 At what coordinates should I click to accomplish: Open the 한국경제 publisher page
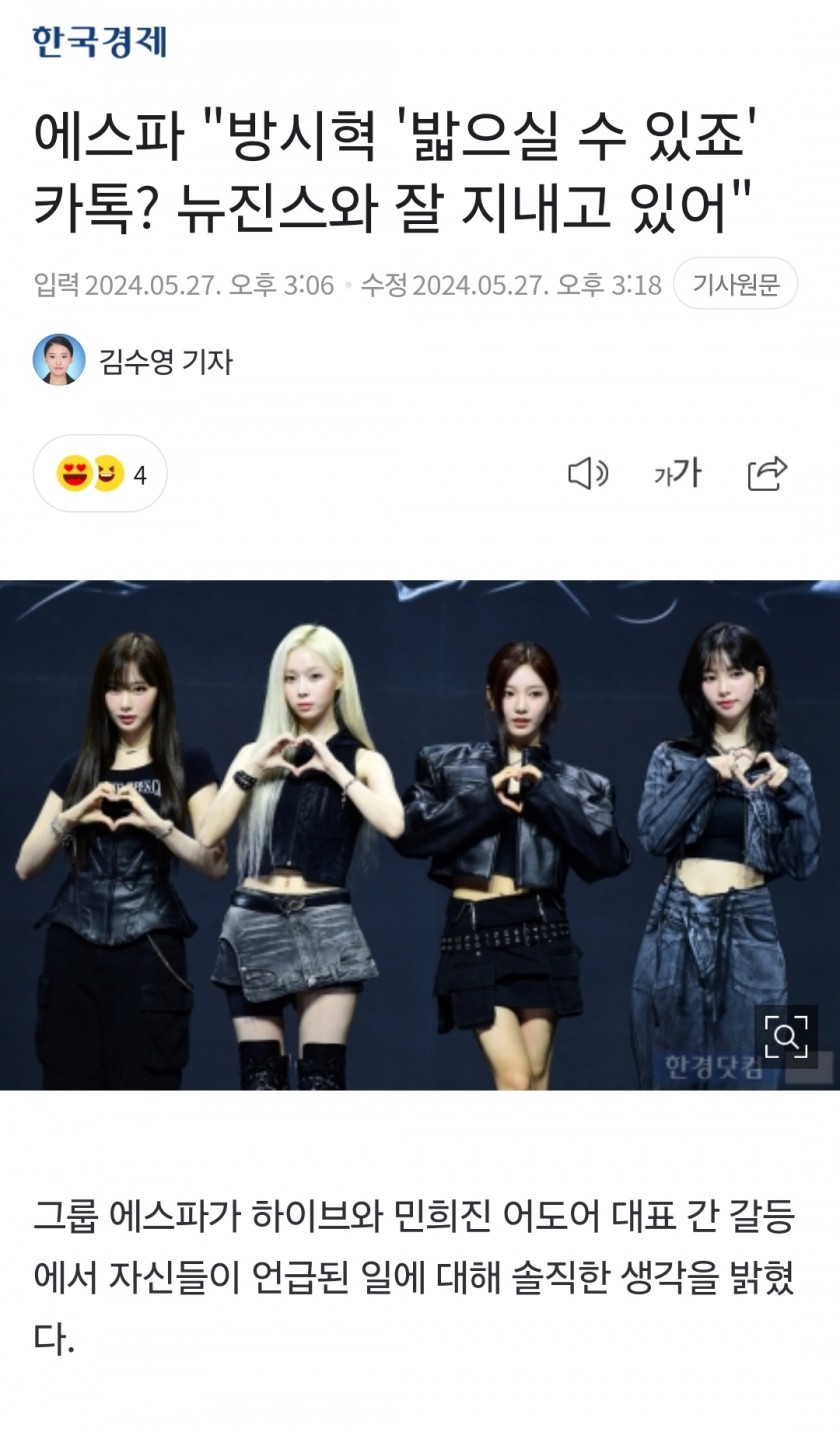99,42
